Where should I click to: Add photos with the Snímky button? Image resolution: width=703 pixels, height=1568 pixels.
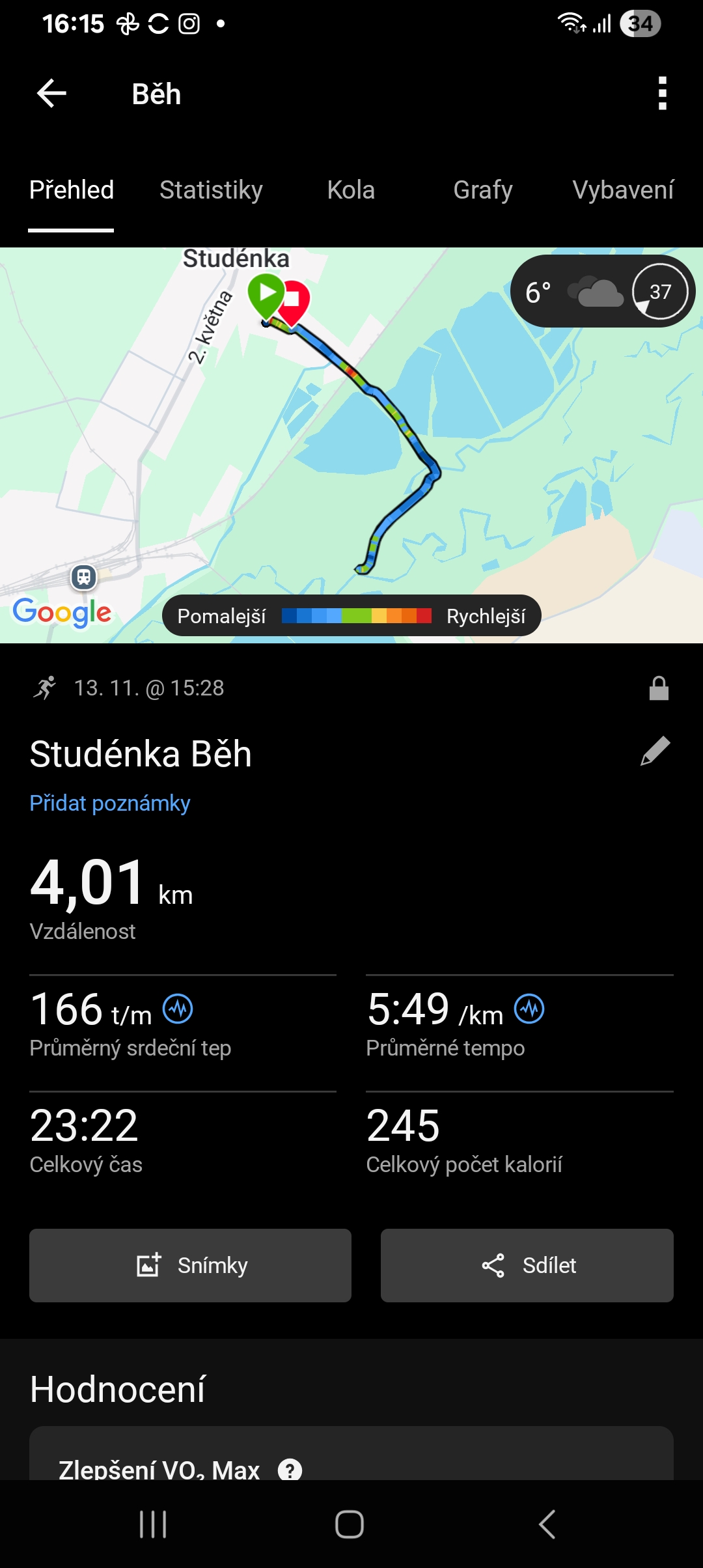coord(190,1265)
